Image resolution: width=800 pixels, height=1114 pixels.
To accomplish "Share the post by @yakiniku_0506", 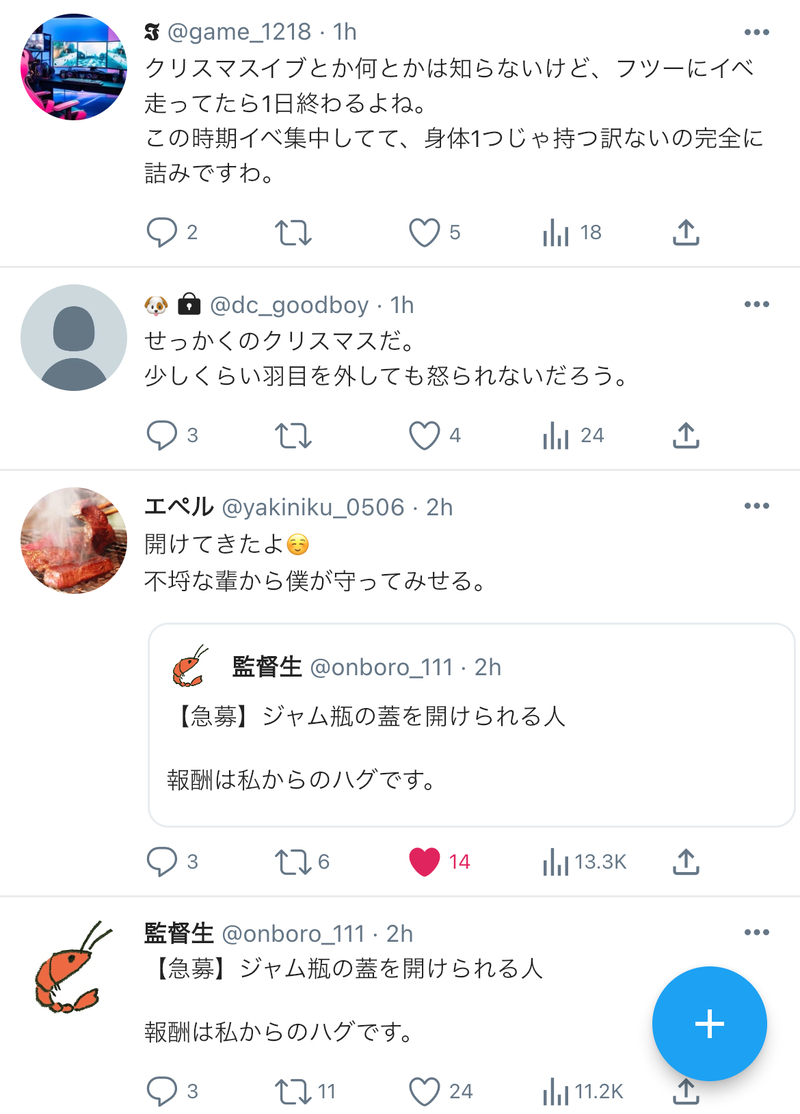I will coord(685,861).
